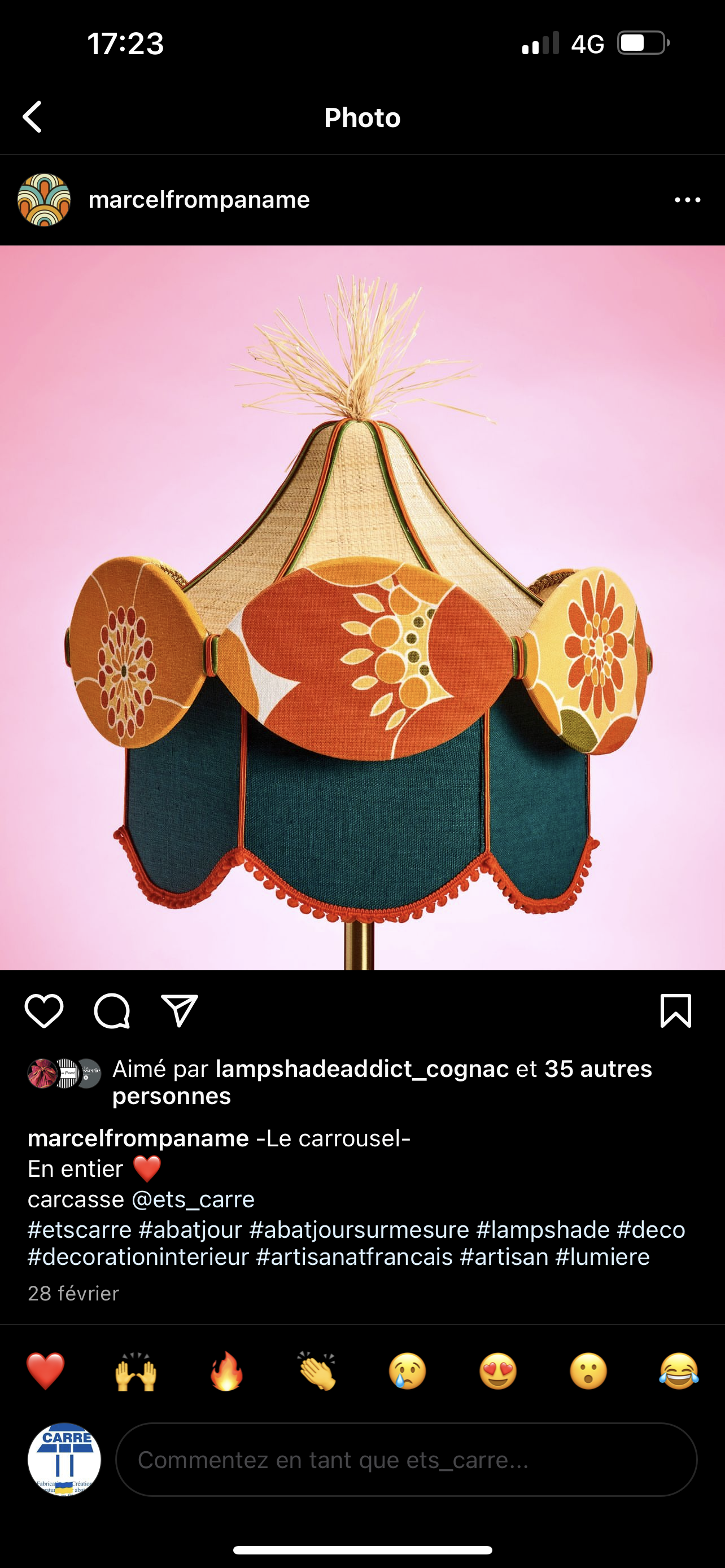Insert the fire emoji reaction
The image size is (725, 1568).
point(226,1371)
